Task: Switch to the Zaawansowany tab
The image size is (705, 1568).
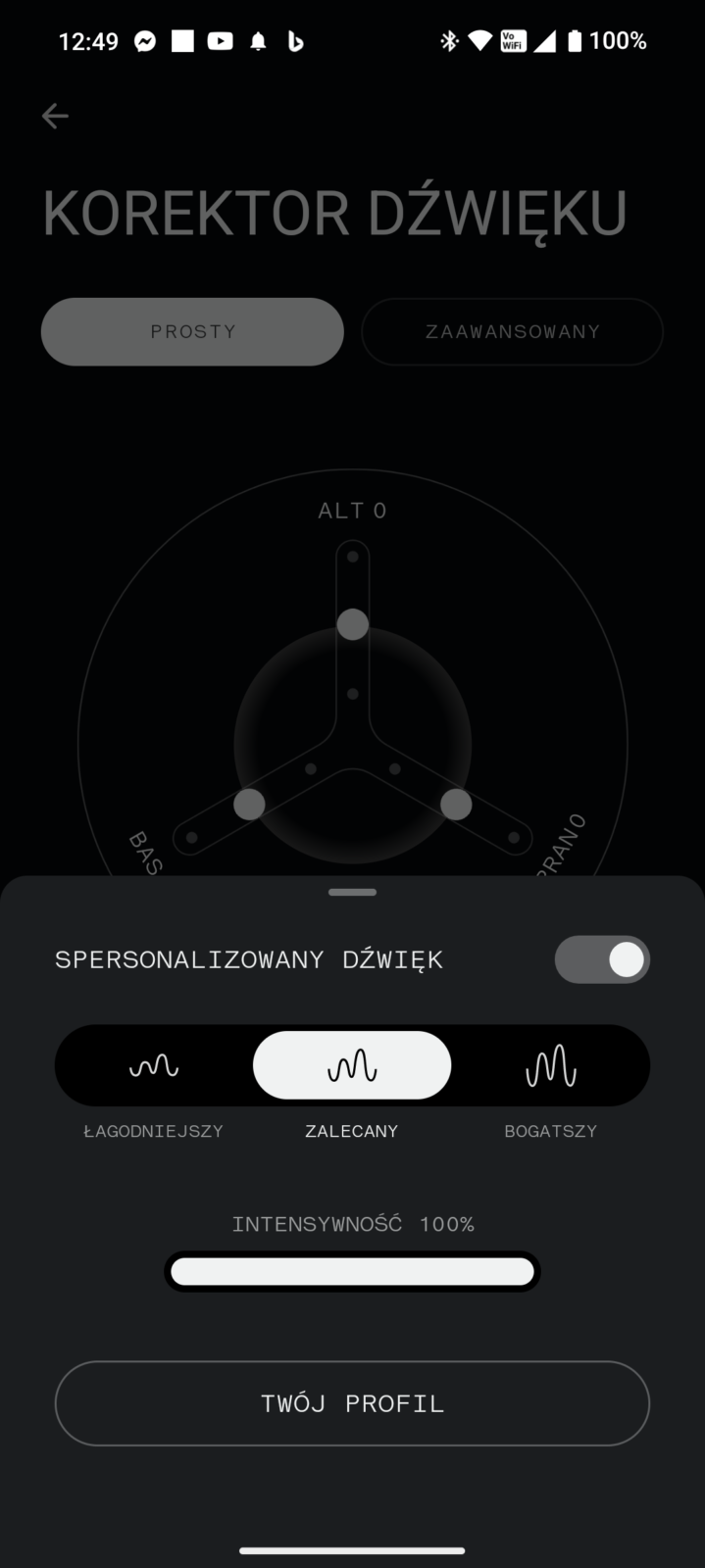Action: pos(512,331)
